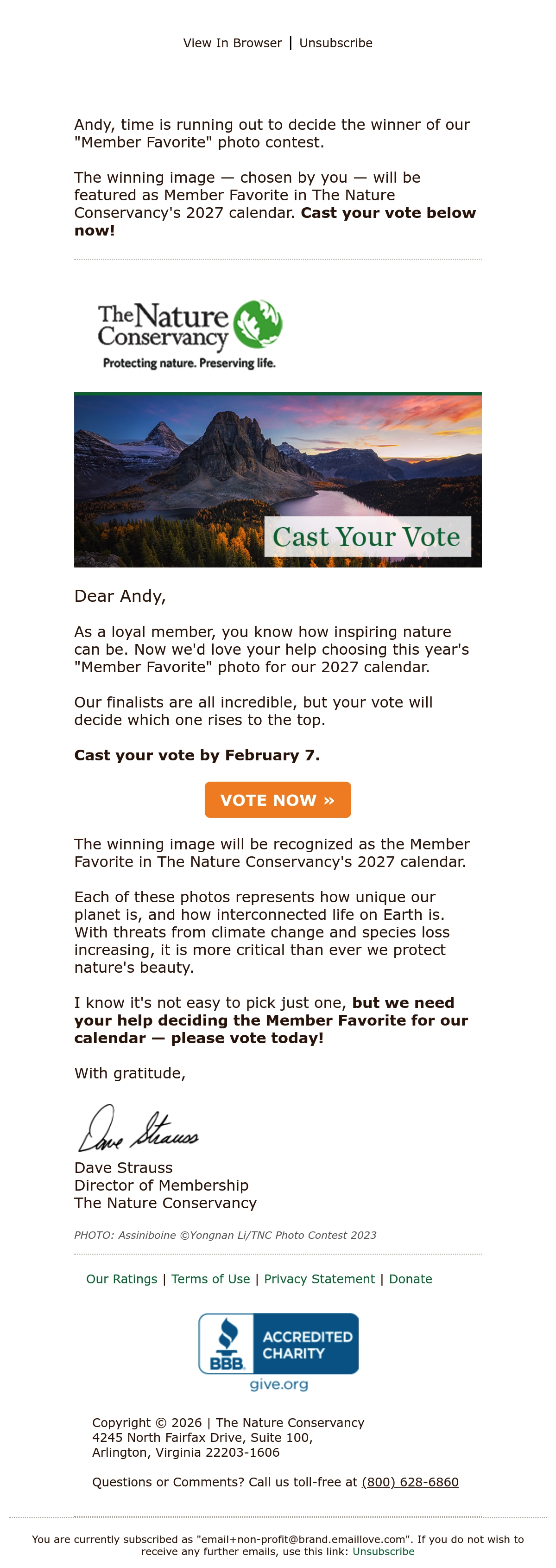Open the Privacy Statement link
This screenshot has width=556, height=1568.
click(x=319, y=1279)
